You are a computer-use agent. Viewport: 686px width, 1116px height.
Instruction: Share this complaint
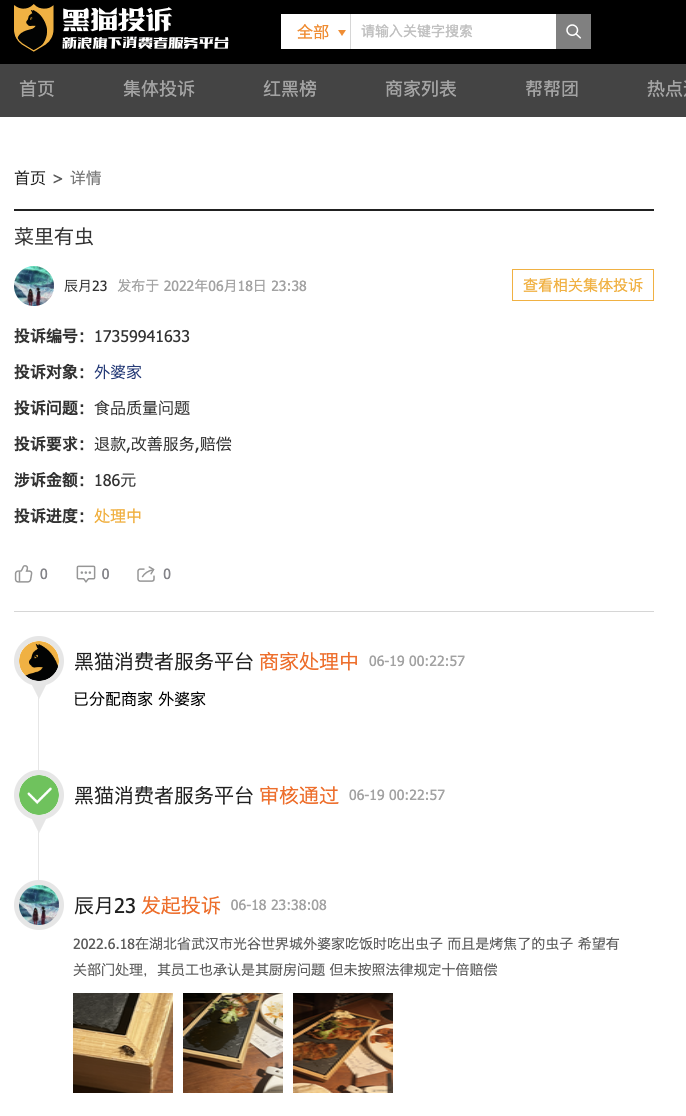[x=146, y=574]
